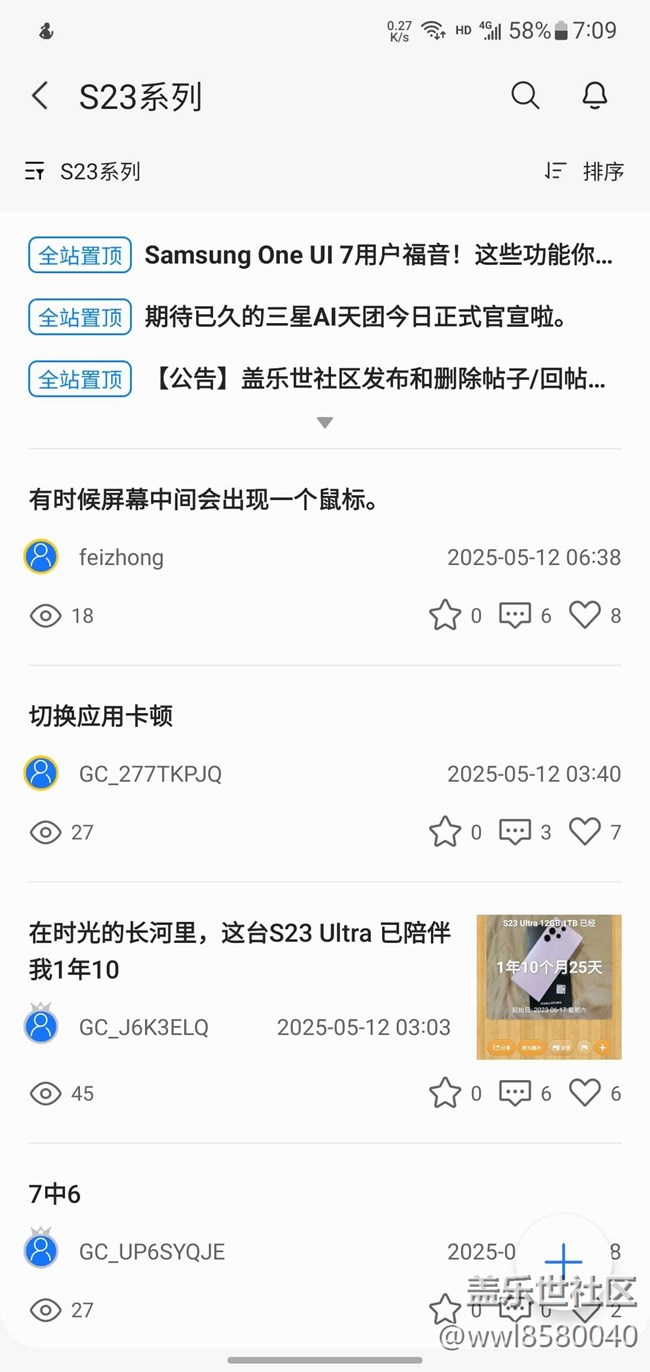Image resolution: width=650 pixels, height=1372 pixels.
Task: Bookmark the post 切换应用卡顿
Action: [445, 832]
